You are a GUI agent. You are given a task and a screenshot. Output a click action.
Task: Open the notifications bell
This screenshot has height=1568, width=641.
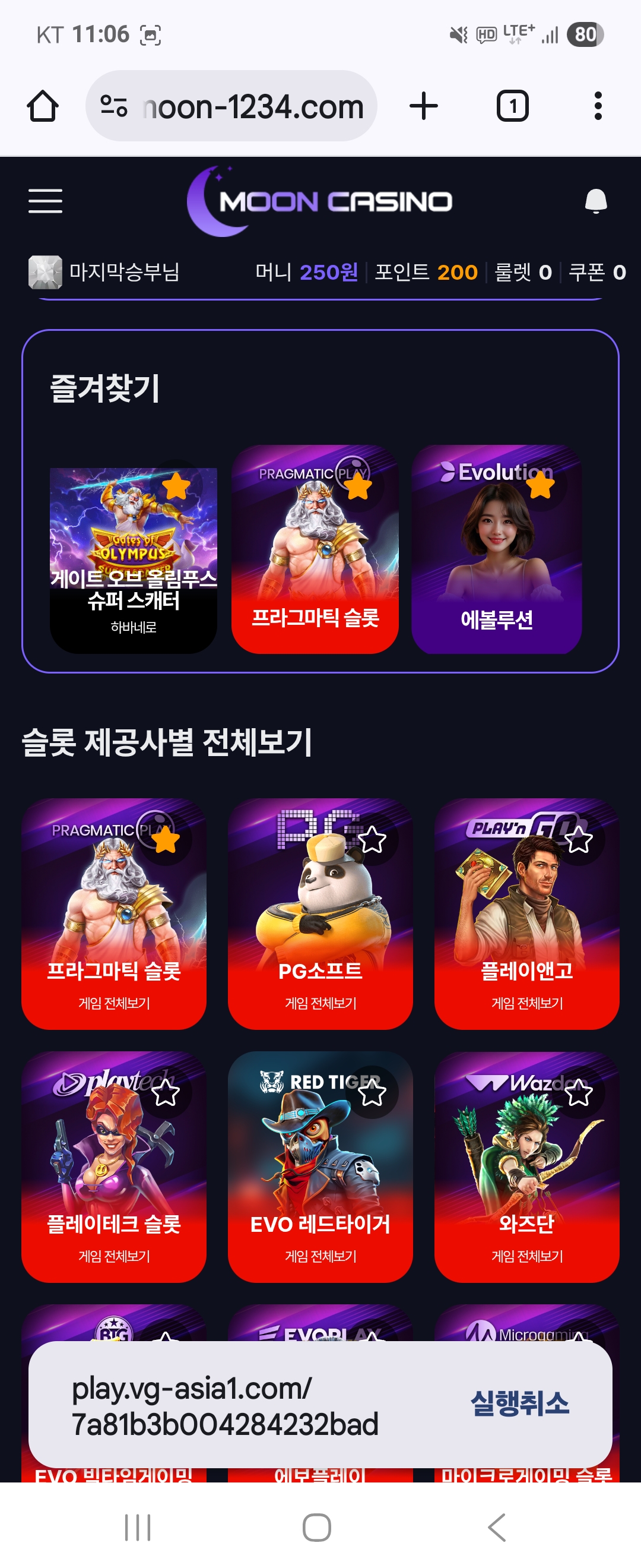click(x=595, y=201)
